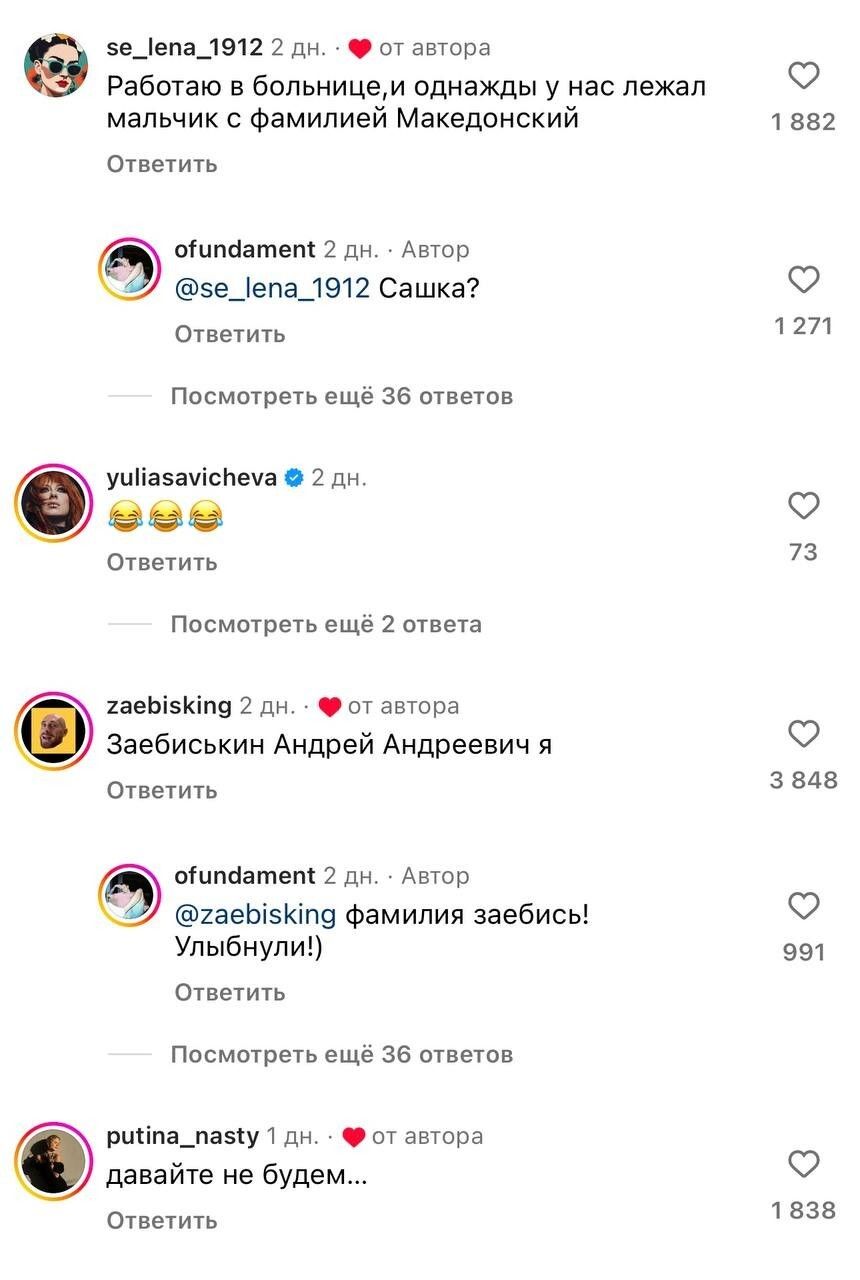
Task: Reply to ofundament's "Улыбнули!)" comment
Action: coord(229,992)
